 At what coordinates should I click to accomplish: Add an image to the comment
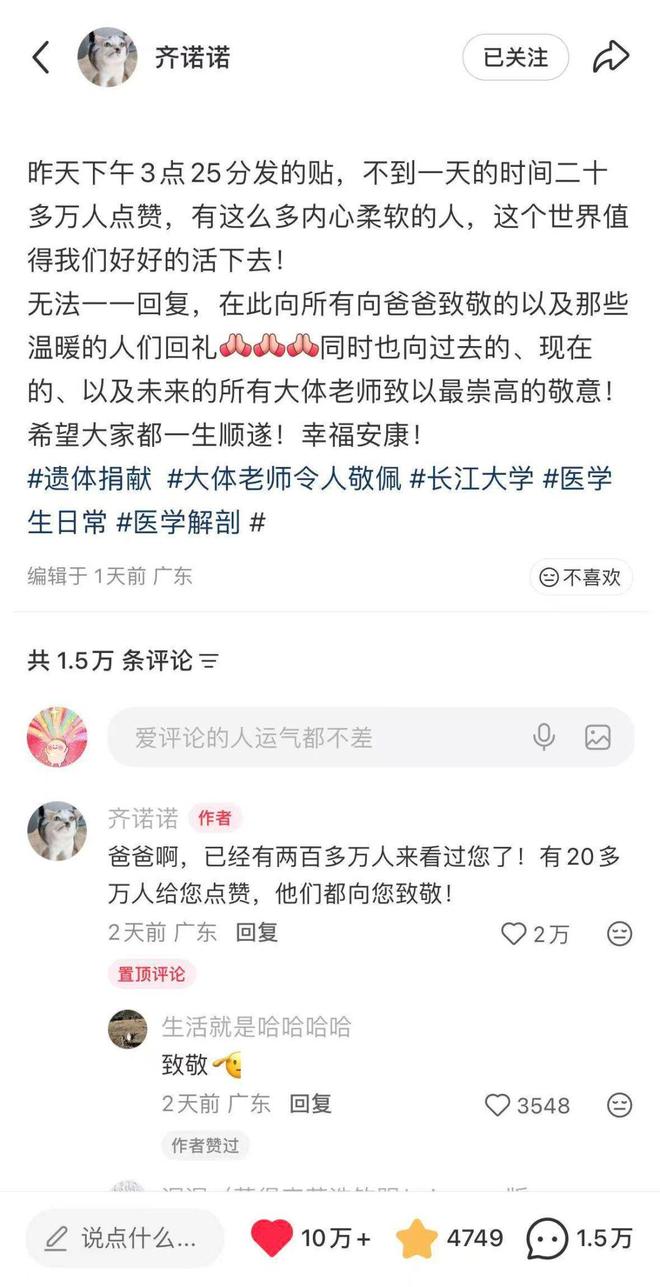(x=598, y=738)
